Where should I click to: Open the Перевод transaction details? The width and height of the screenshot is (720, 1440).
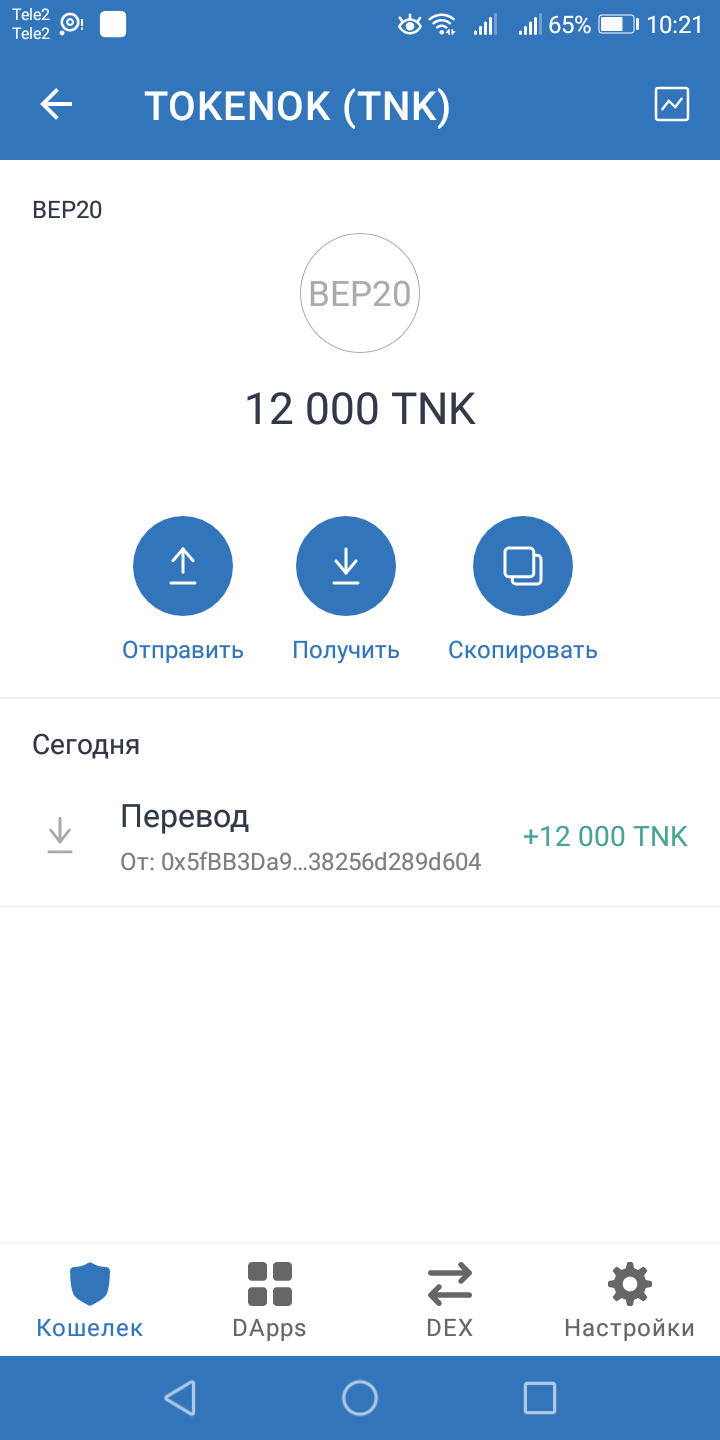(185, 816)
